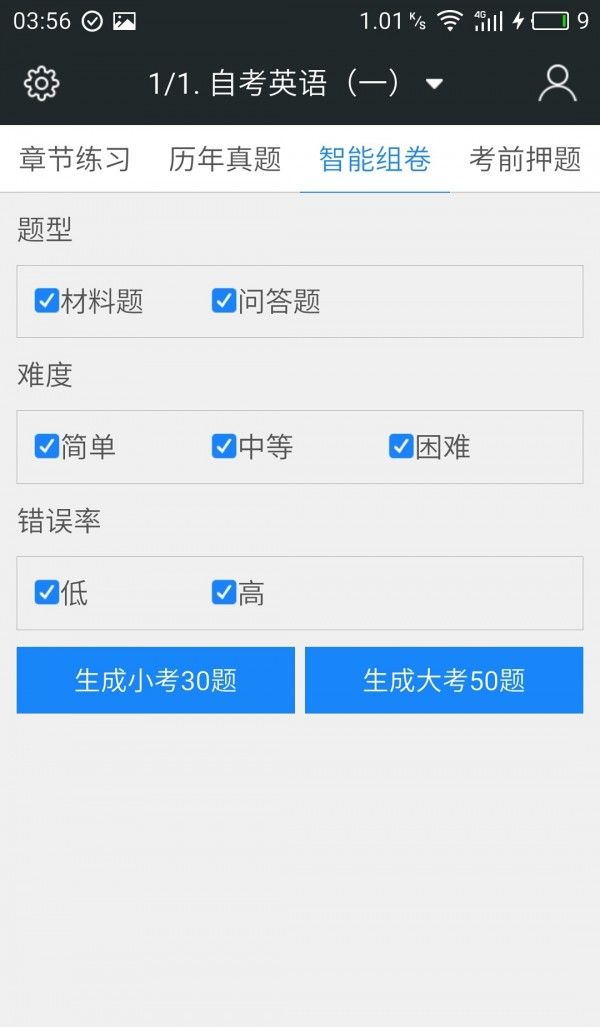Switch to the 章节练习 tab
This screenshot has height=1027, width=600.
[x=75, y=159]
